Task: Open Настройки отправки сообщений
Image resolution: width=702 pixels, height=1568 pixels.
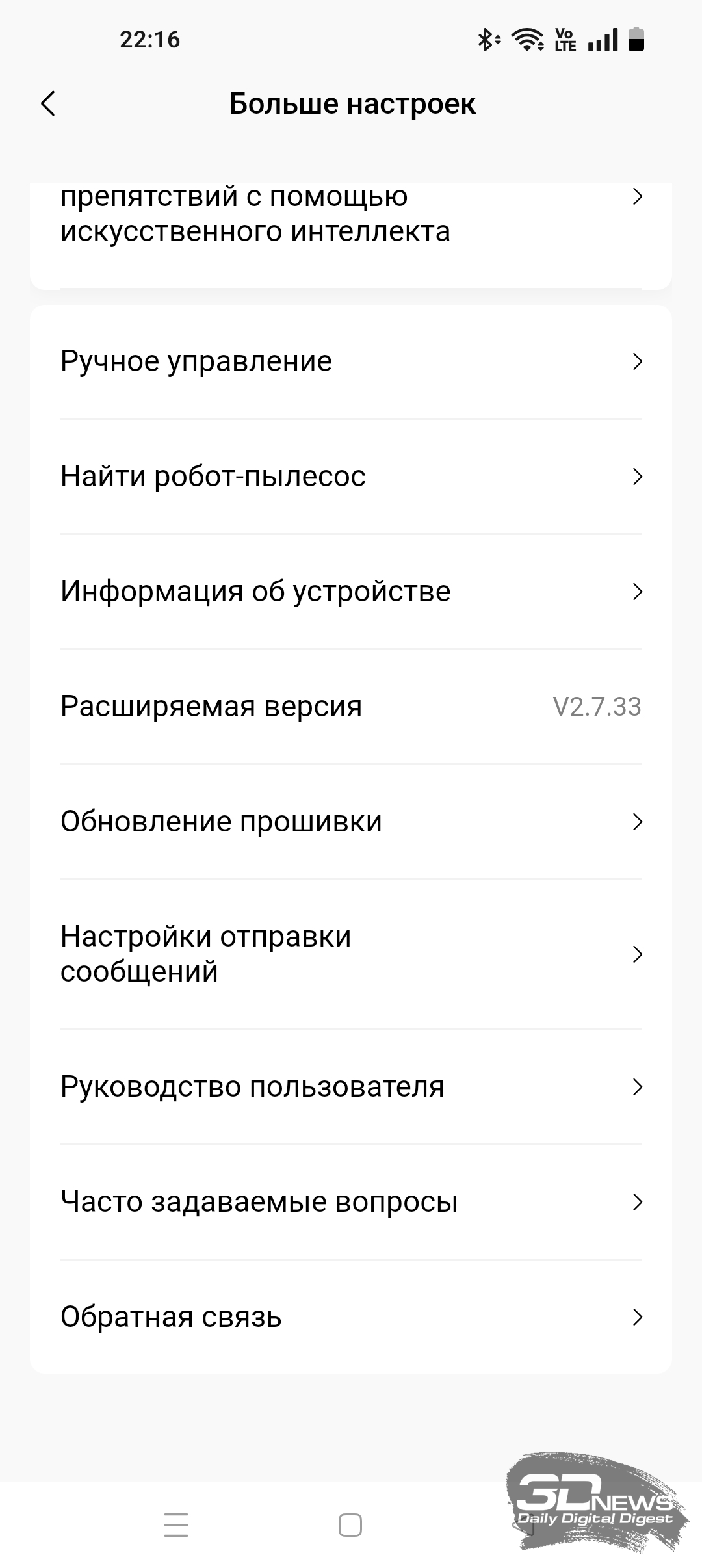Action: [x=351, y=954]
